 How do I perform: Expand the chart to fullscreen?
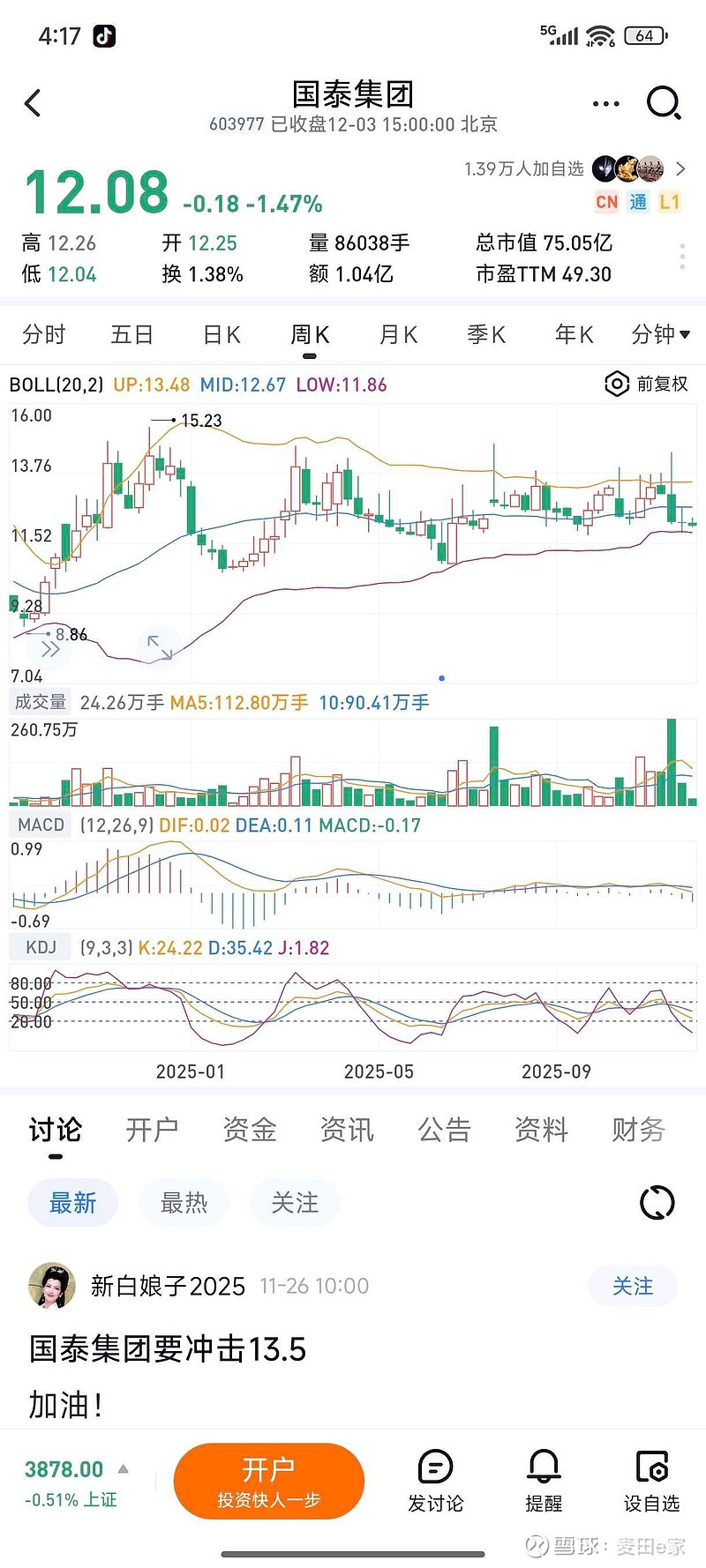coord(160,647)
